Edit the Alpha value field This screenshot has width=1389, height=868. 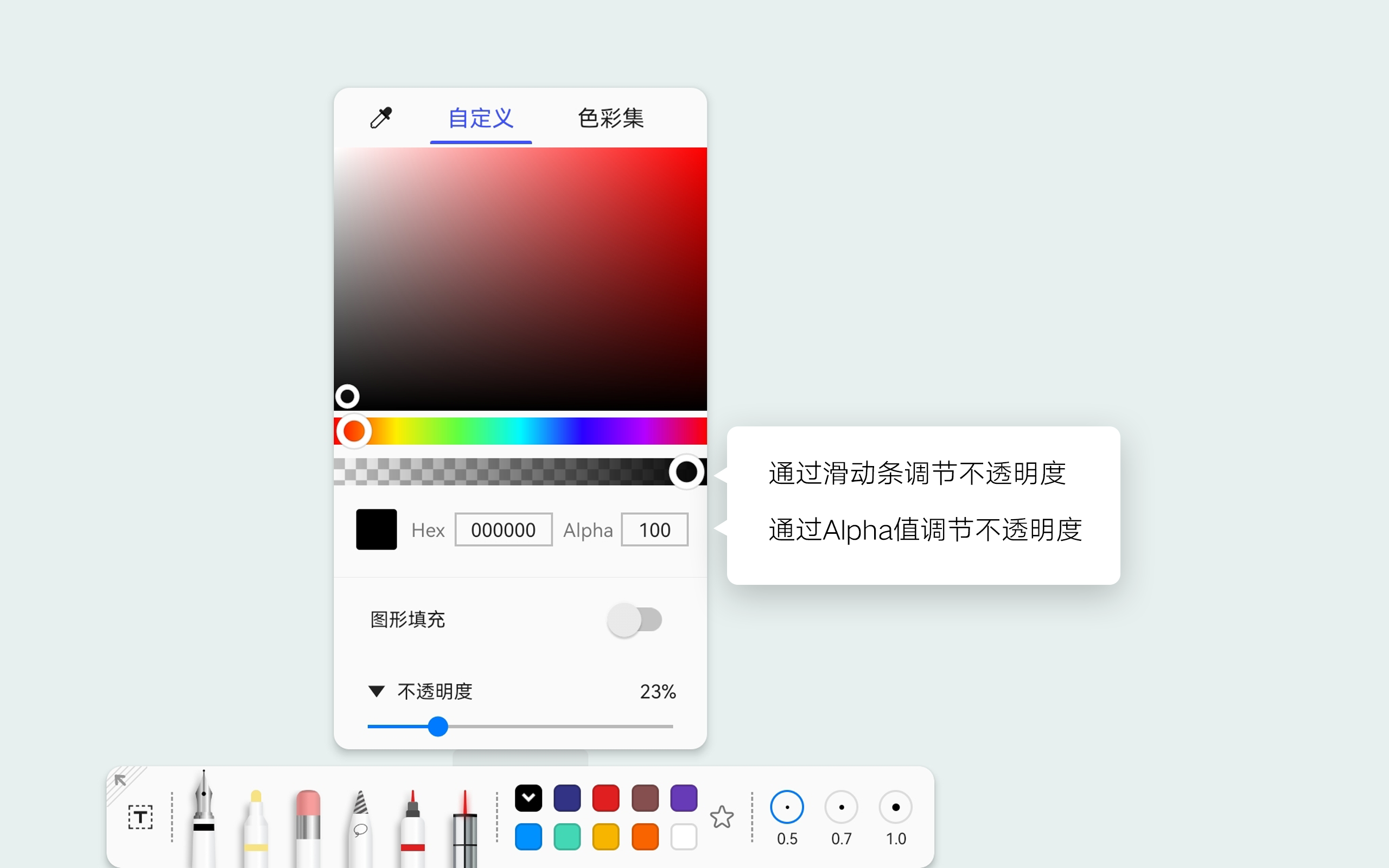click(654, 529)
